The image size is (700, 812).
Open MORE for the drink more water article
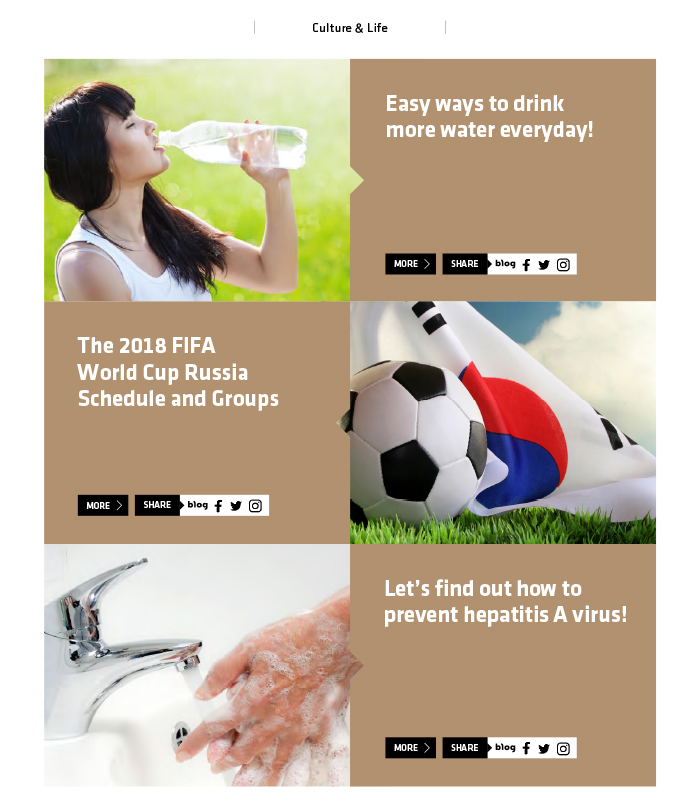[410, 264]
